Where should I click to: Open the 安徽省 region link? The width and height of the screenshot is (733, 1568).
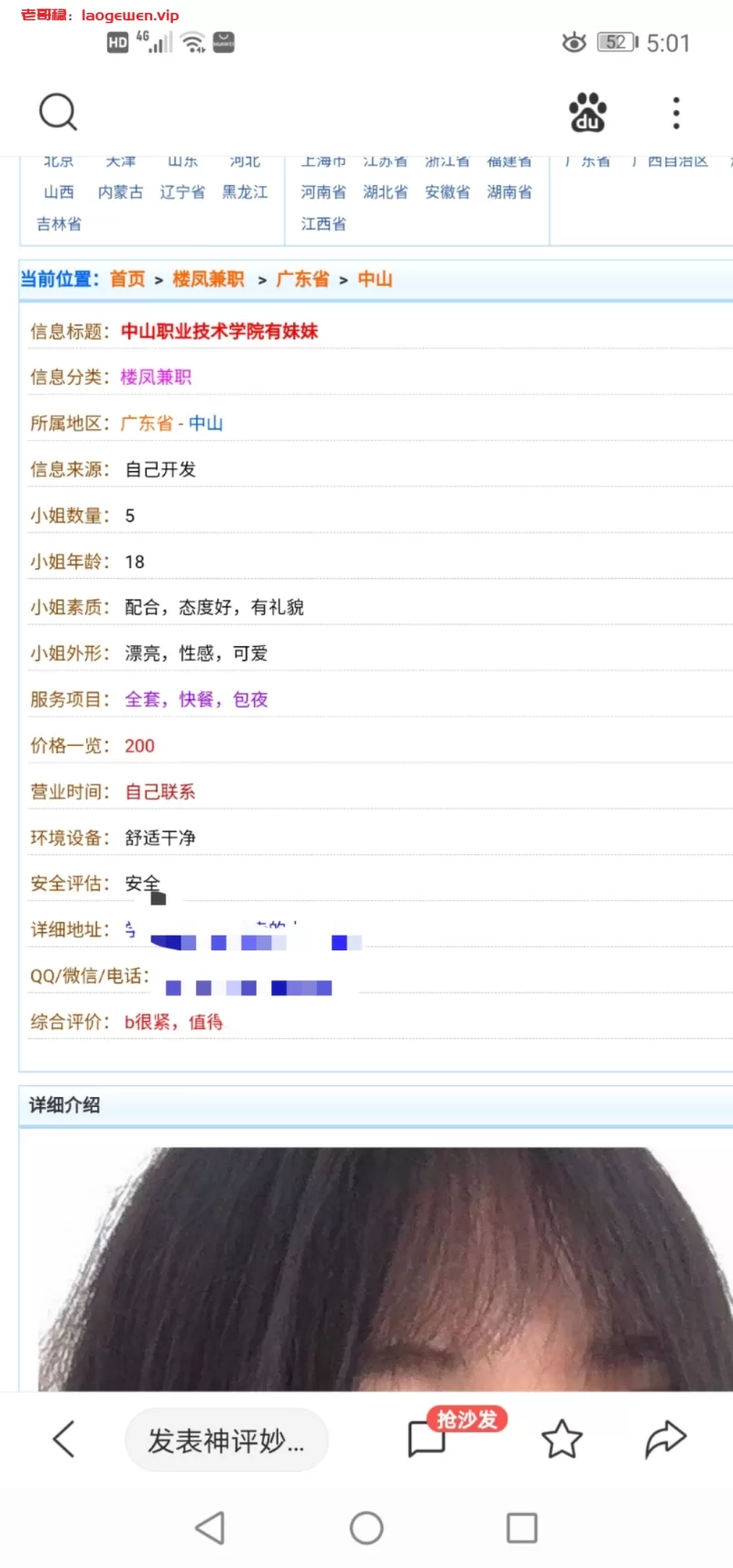pos(447,192)
